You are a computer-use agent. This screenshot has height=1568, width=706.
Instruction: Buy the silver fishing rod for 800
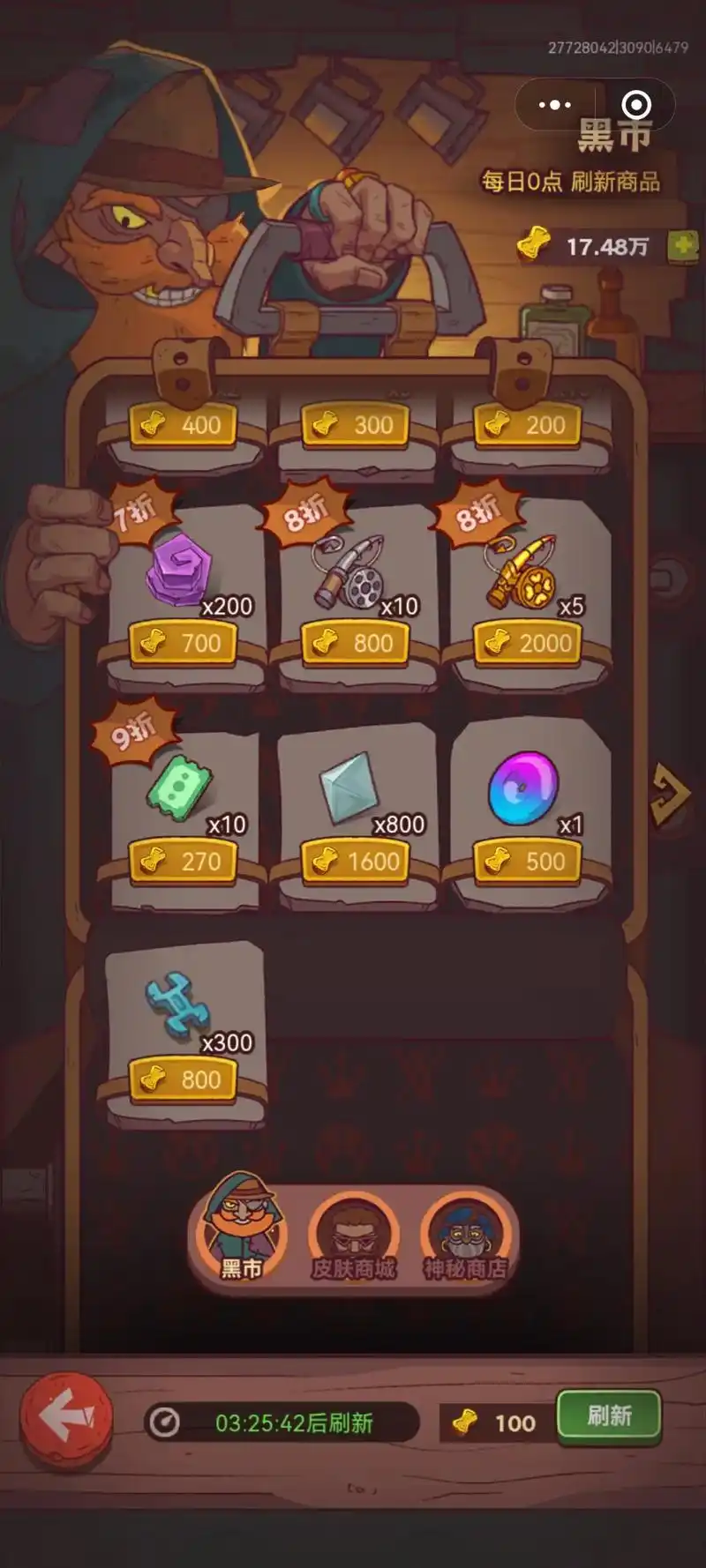click(x=355, y=643)
